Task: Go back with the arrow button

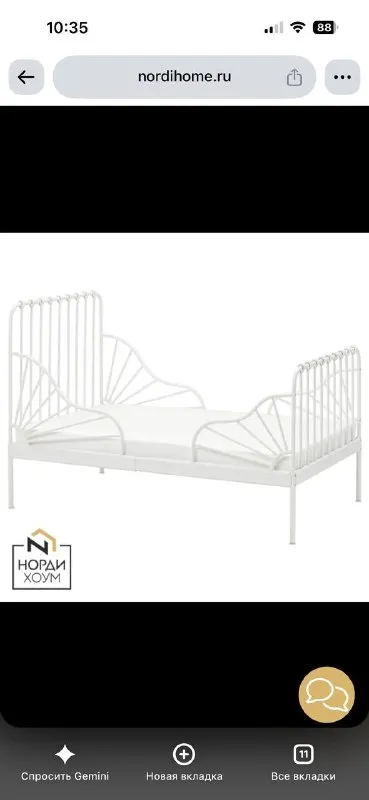Action: click(26, 77)
